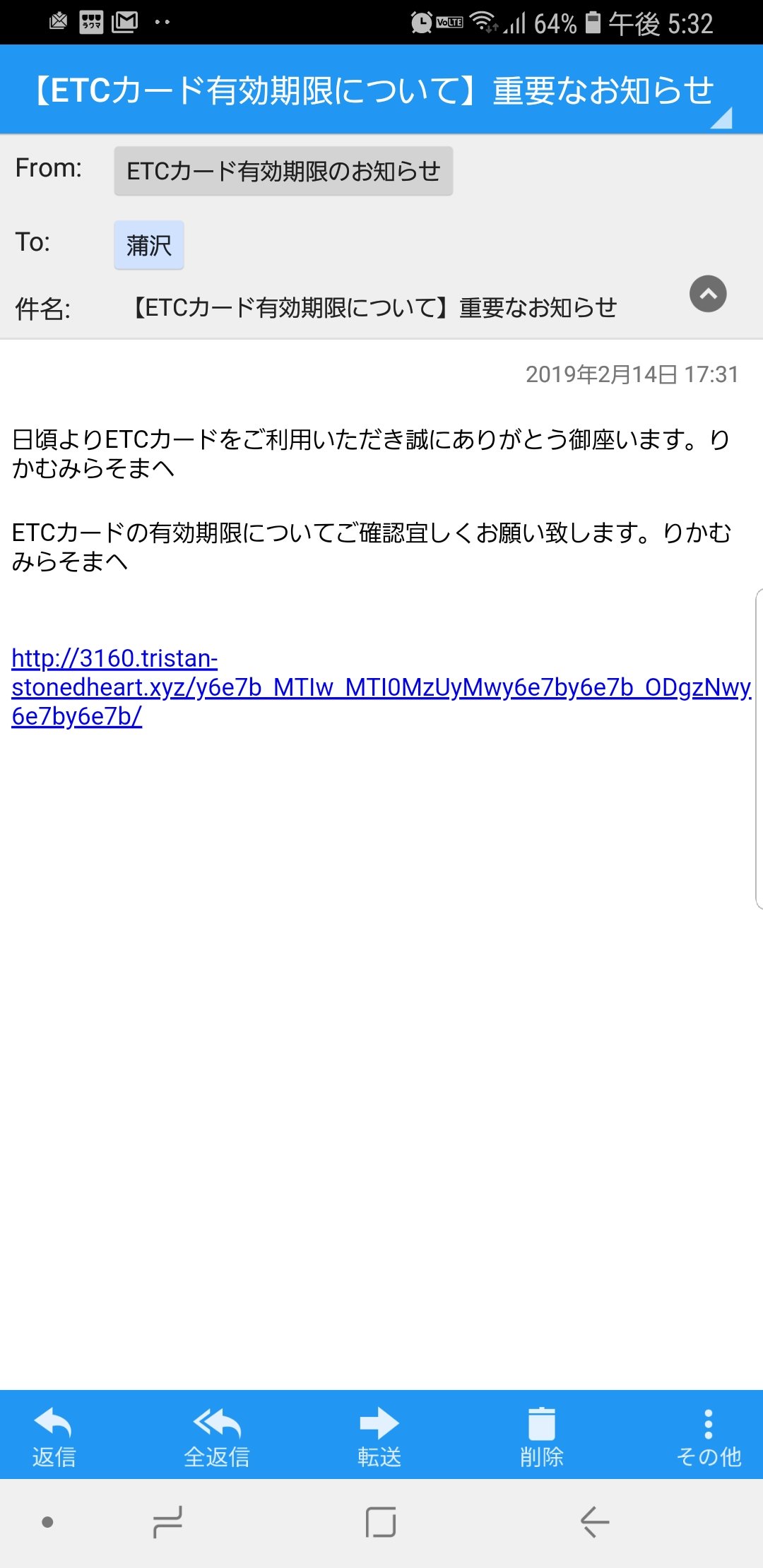
Task: Tap the sender chip ETCカード有効期限のお知らせ
Action: pos(283,171)
